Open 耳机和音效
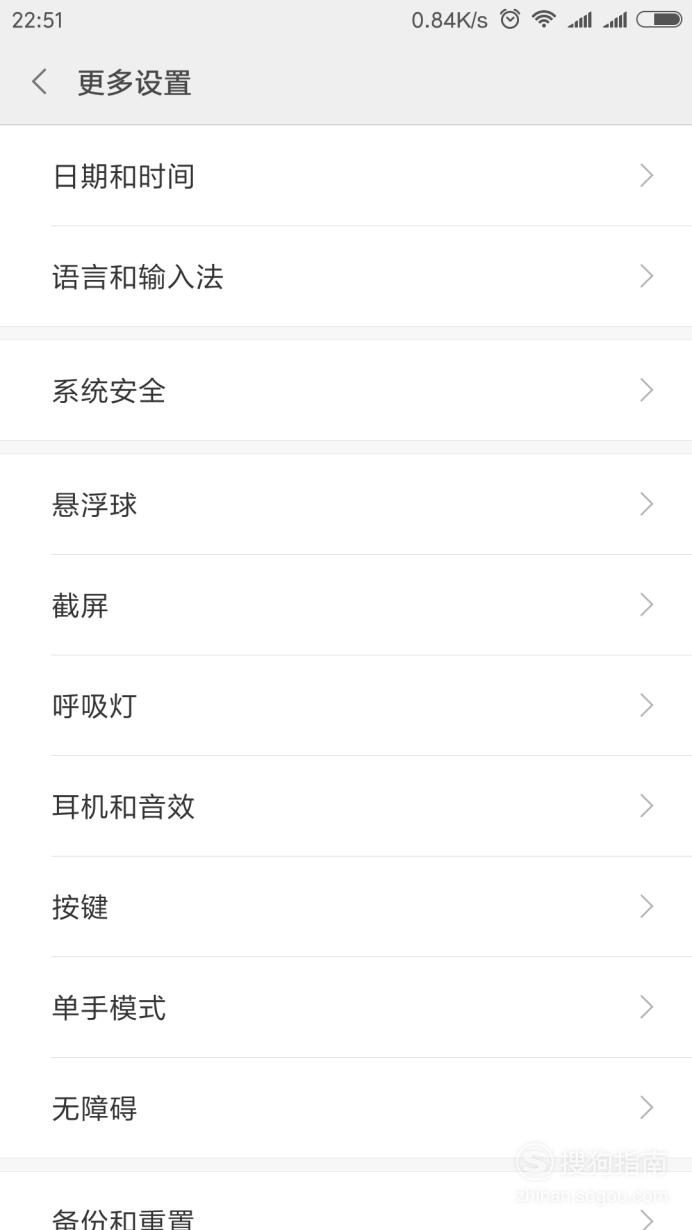 (346, 806)
